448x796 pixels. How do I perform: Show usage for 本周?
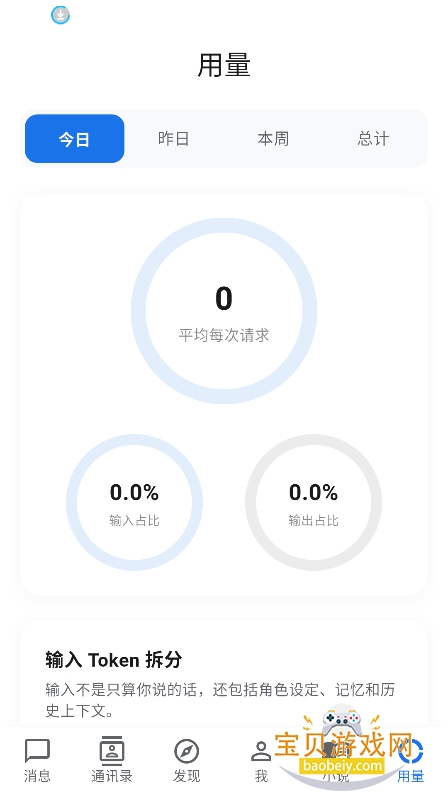pos(273,139)
